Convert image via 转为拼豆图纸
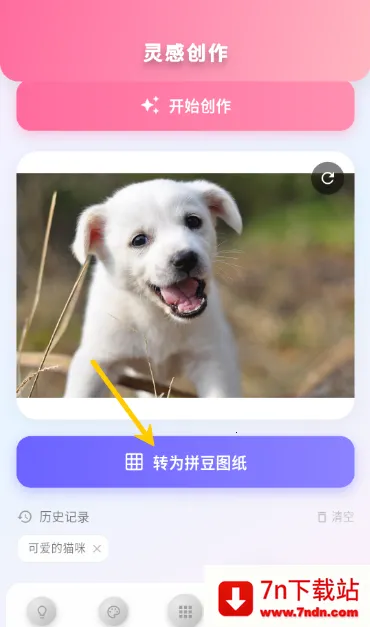The image size is (370, 627). pos(185,462)
